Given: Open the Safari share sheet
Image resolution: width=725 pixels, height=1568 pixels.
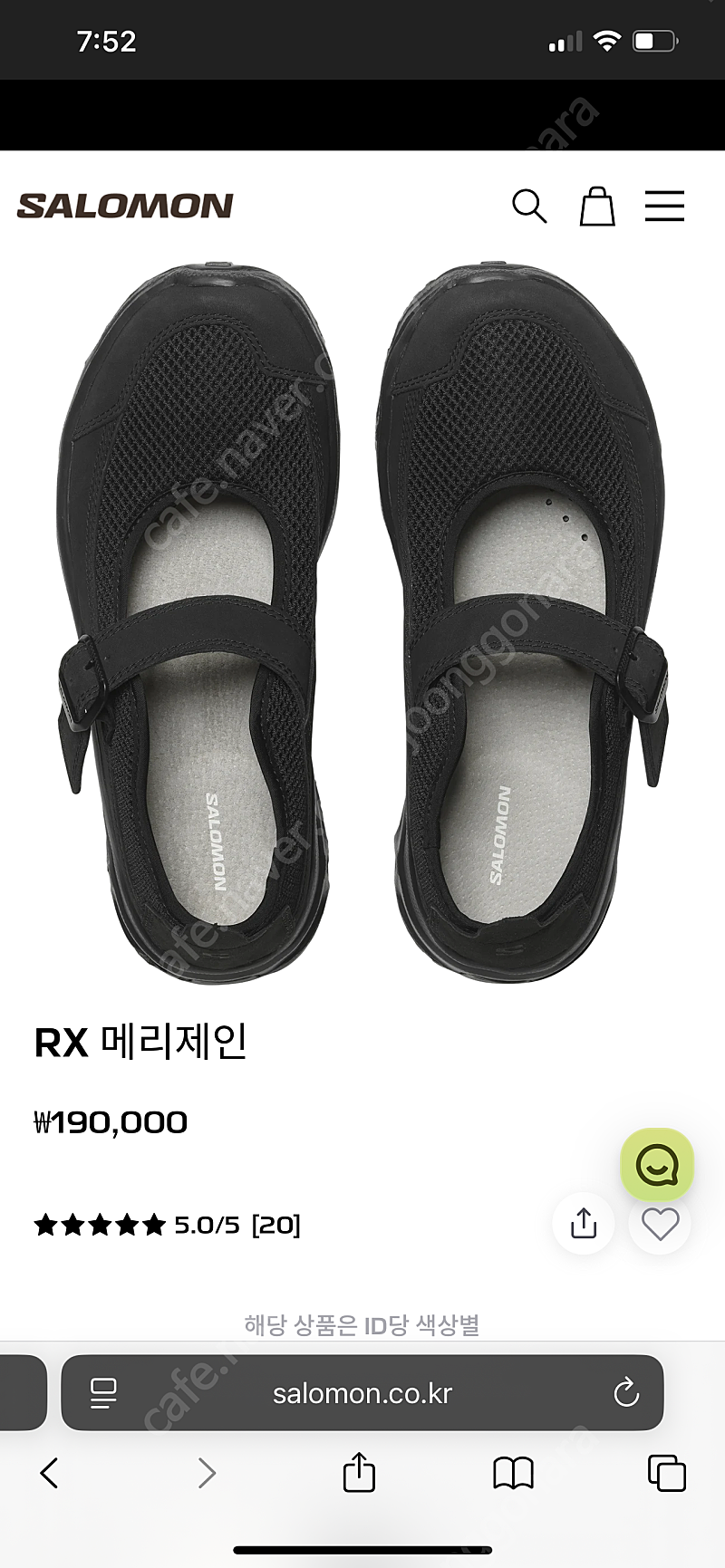Looking at the screenshot, I should click(x=359, y=1472).
